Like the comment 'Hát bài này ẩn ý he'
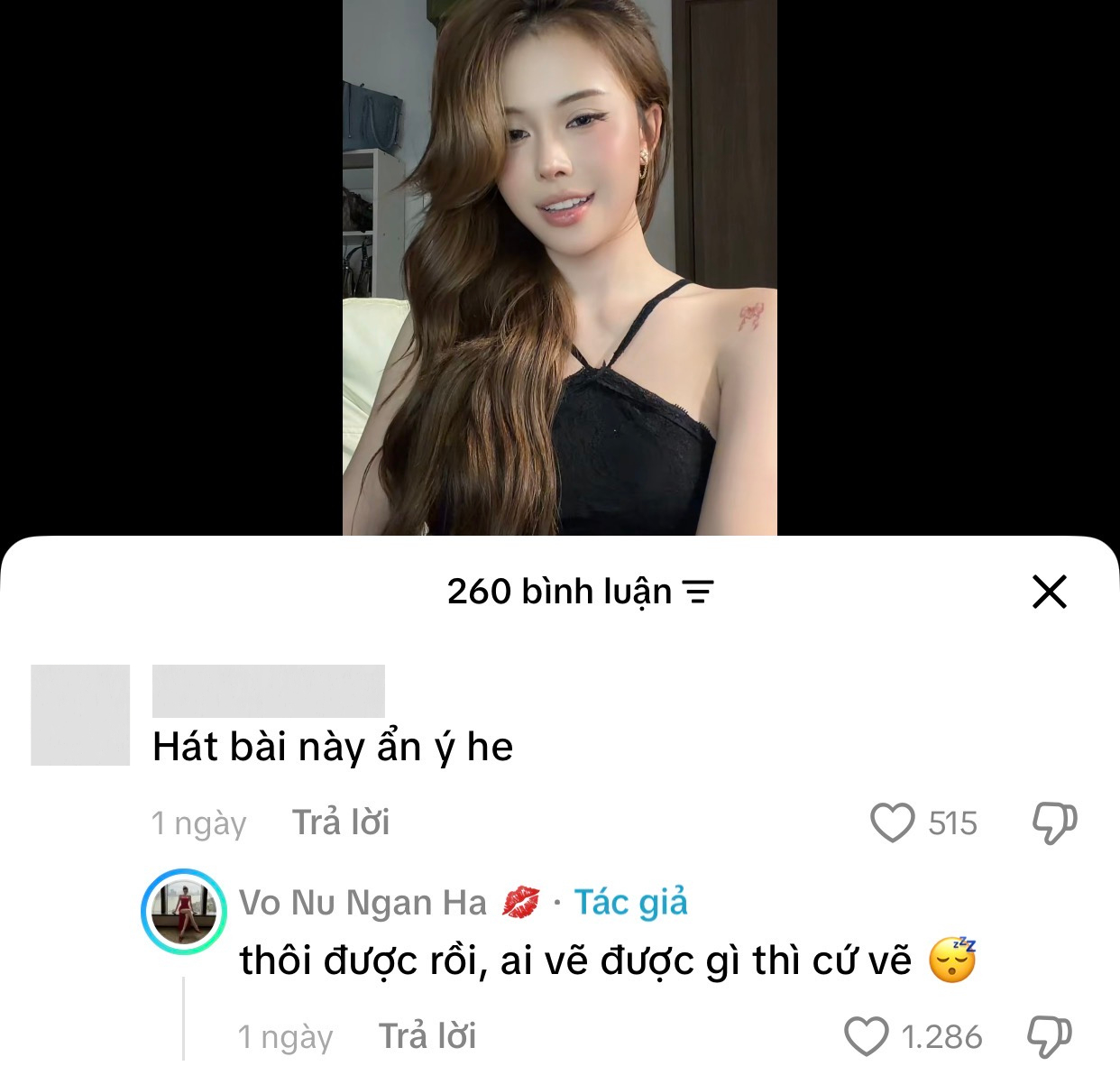The height and width of the screenshot is (1066, 1120). point(892,822)
